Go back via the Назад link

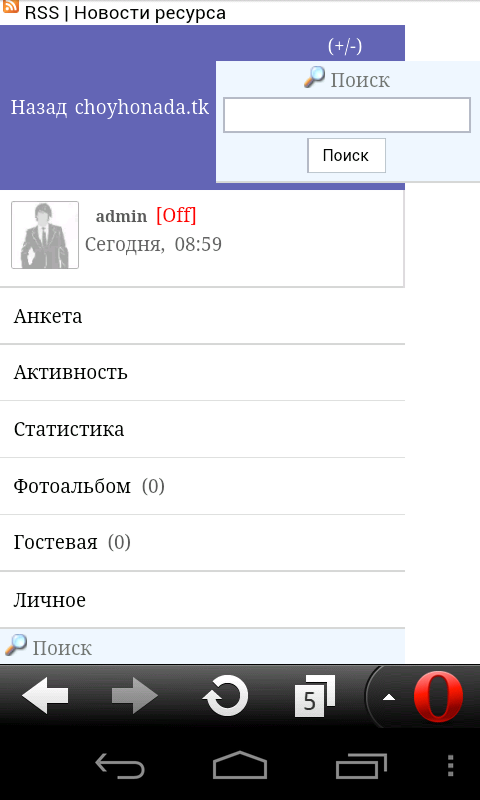click(x=39, y=108)
